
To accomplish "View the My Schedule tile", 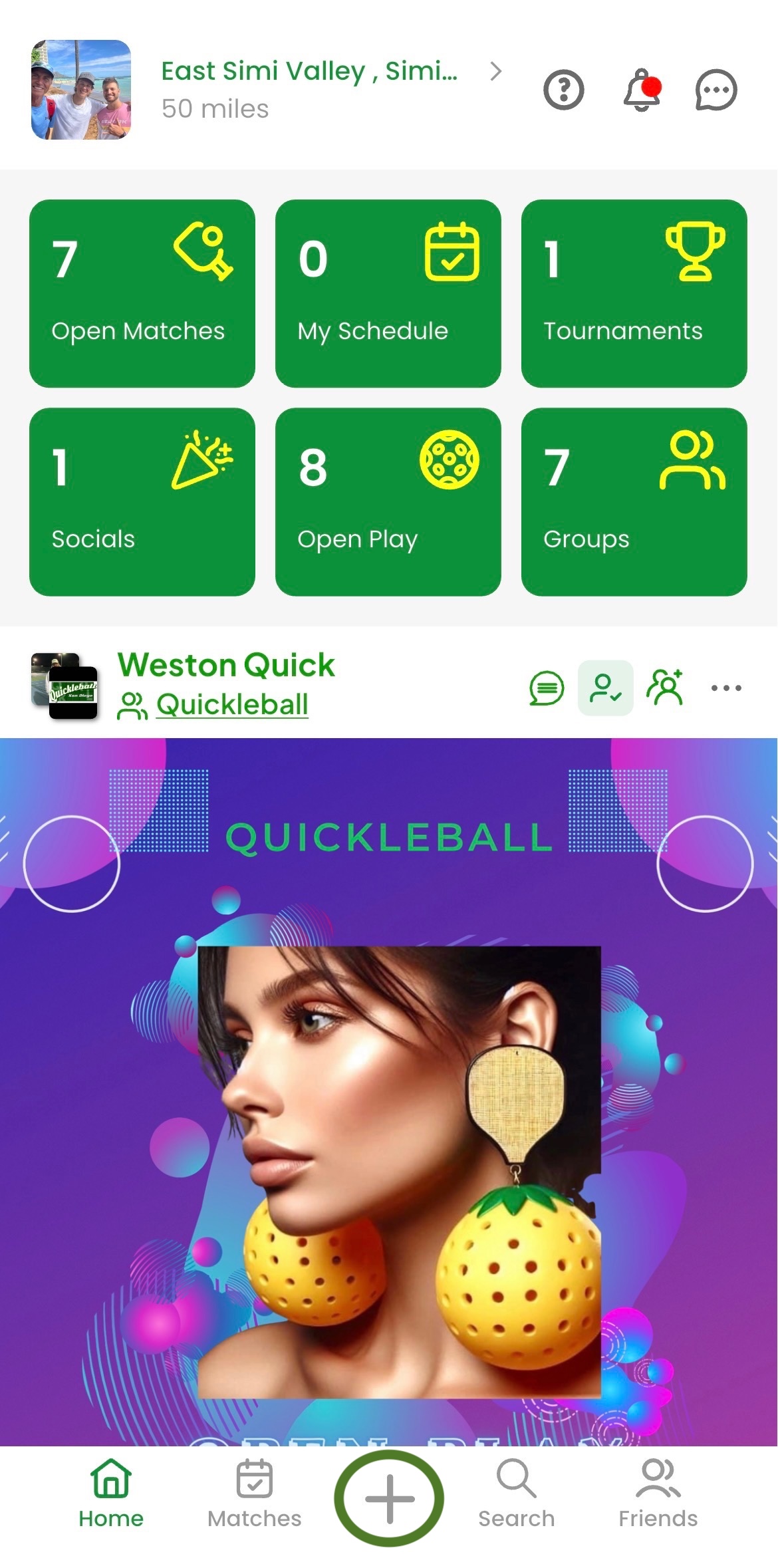I will (x=388, y=293).
